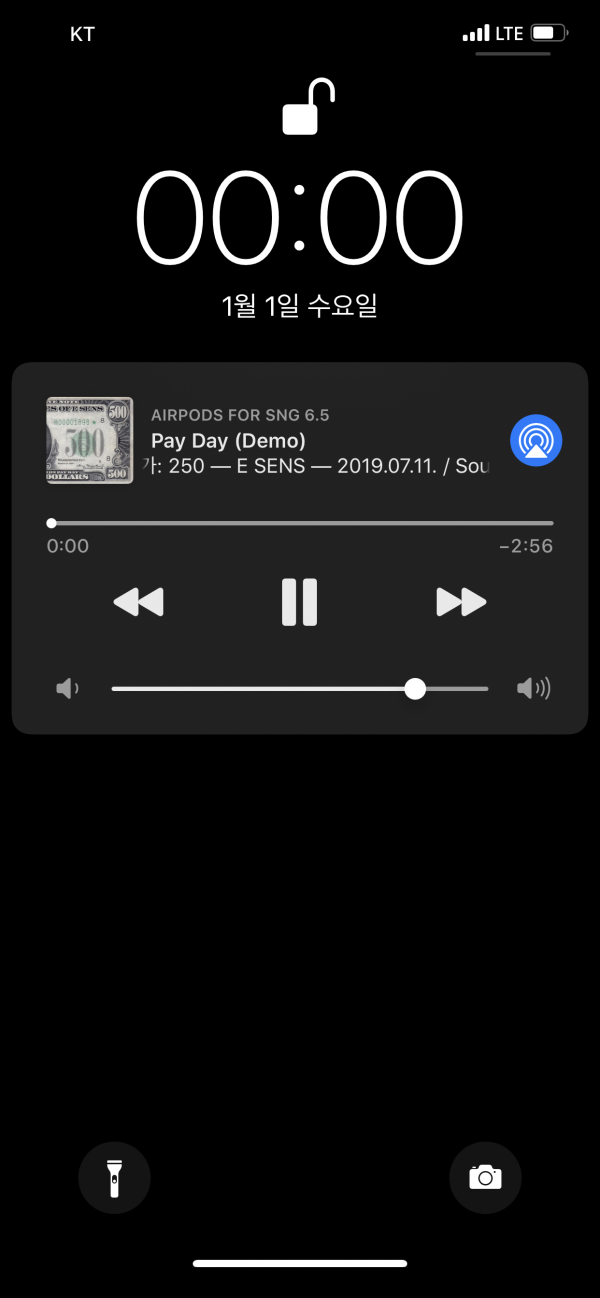Open the camera from lock screen

coord(485,1178)
